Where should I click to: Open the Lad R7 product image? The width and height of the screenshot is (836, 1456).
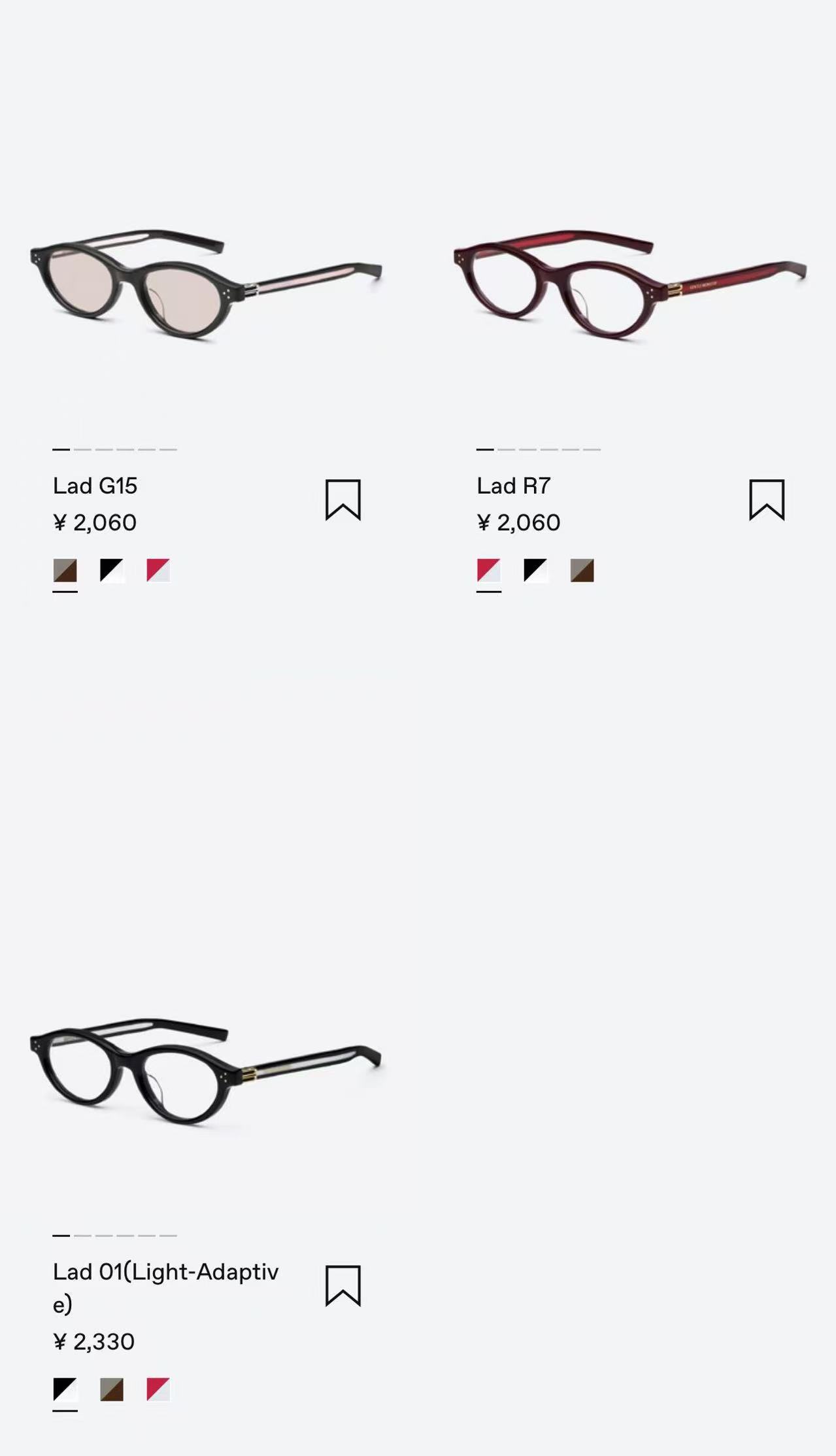click(629, 284)
